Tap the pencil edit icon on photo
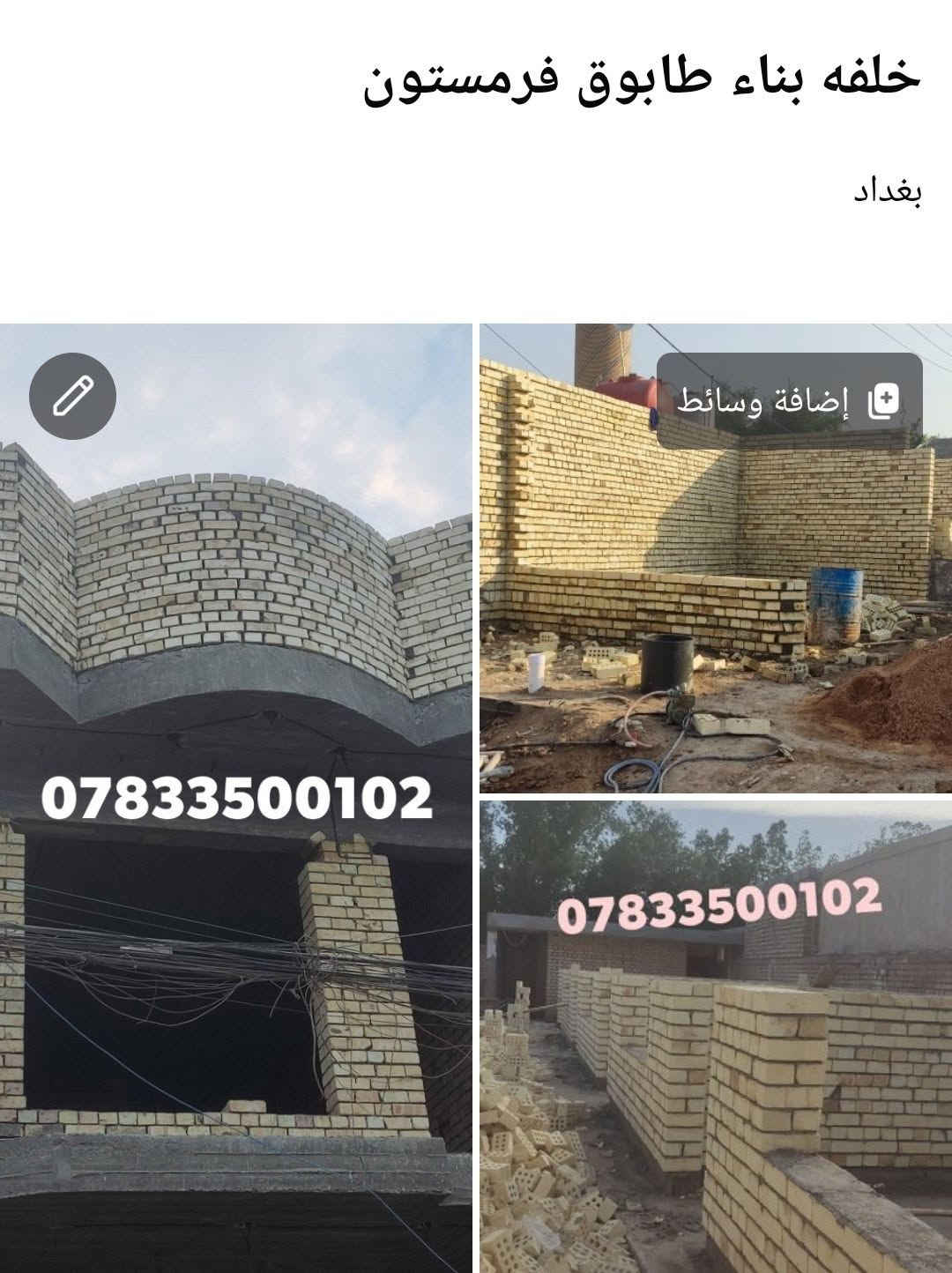The height and width of the screenshot is (1273, 952). [73, 397]
